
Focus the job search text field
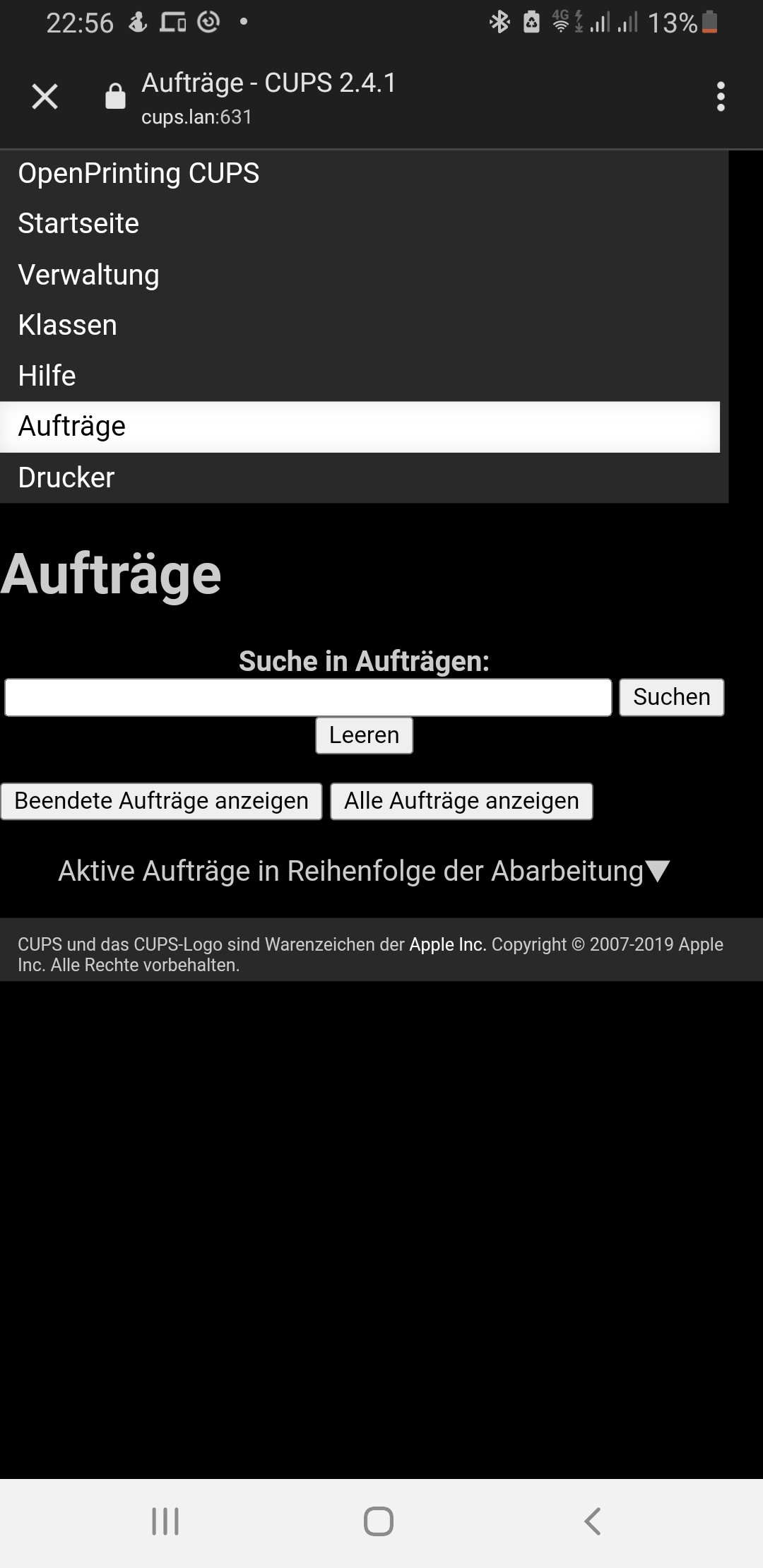click(x=308, y=698)
